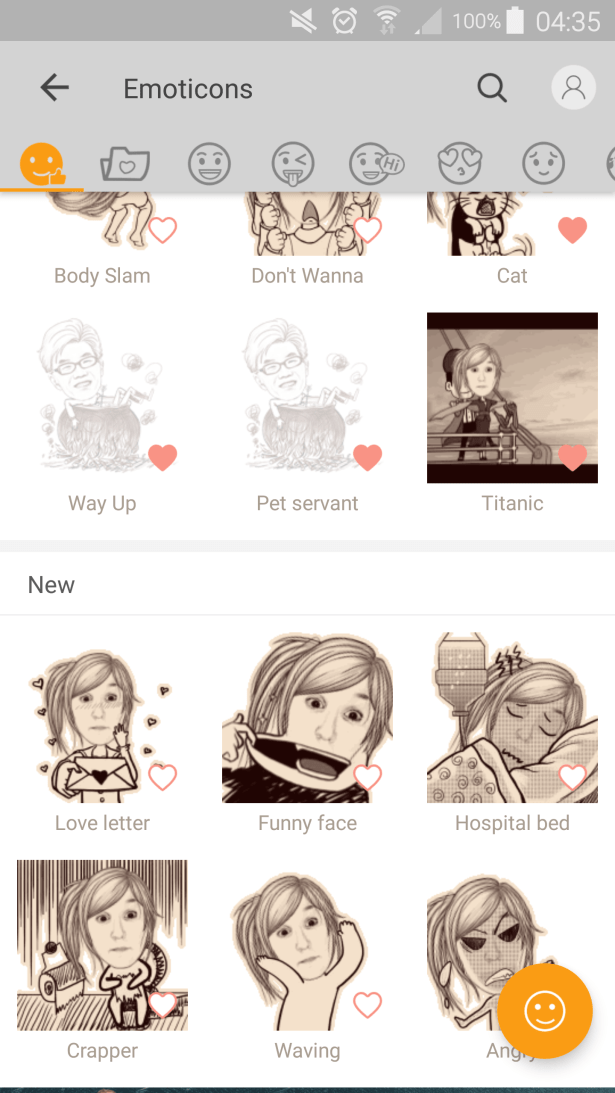Add Waving emoticon to favorites
The width and height of the screenshot is (615, 1093).
coord(368,1005)
